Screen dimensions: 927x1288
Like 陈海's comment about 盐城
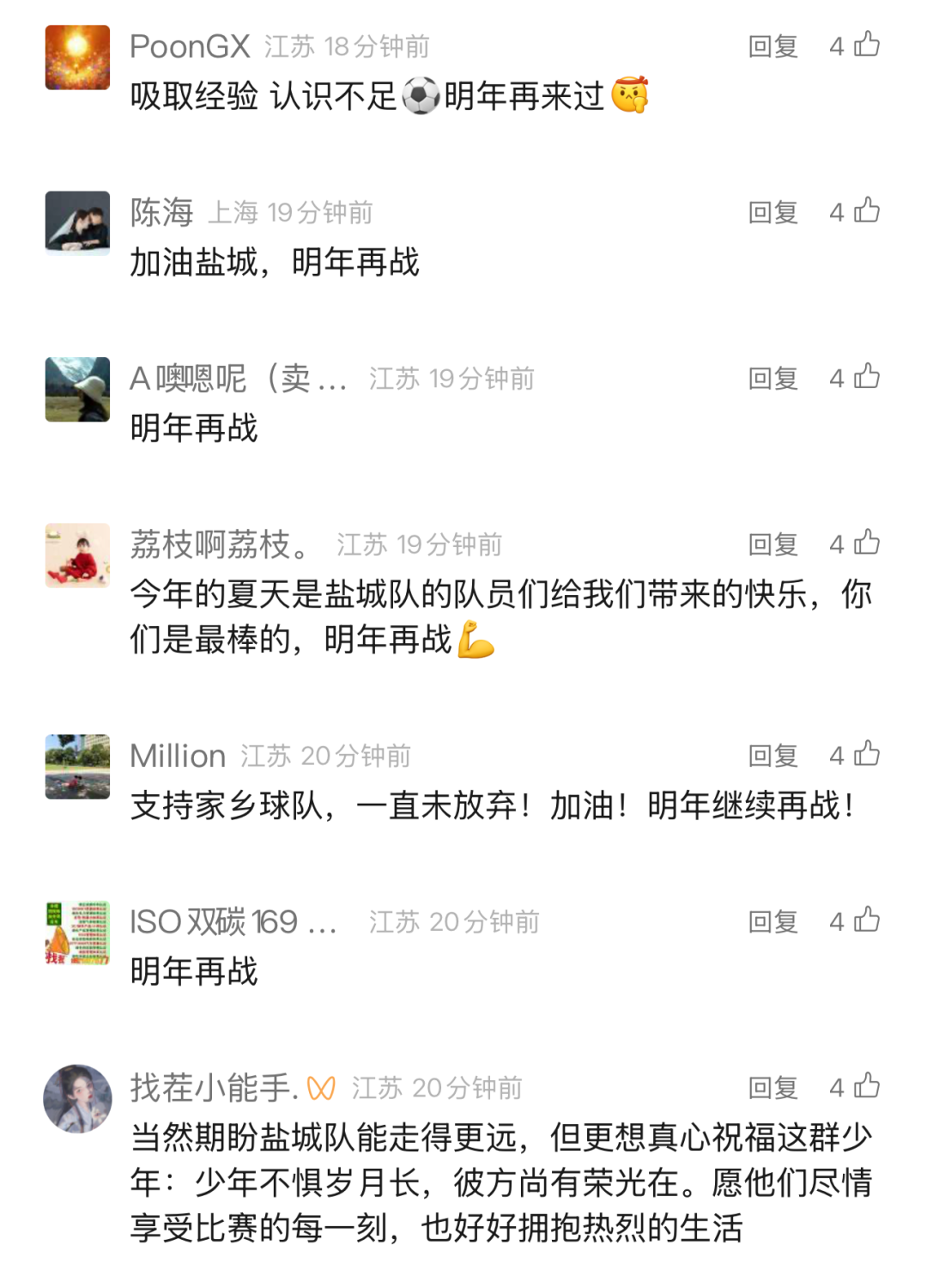(866, 210)
